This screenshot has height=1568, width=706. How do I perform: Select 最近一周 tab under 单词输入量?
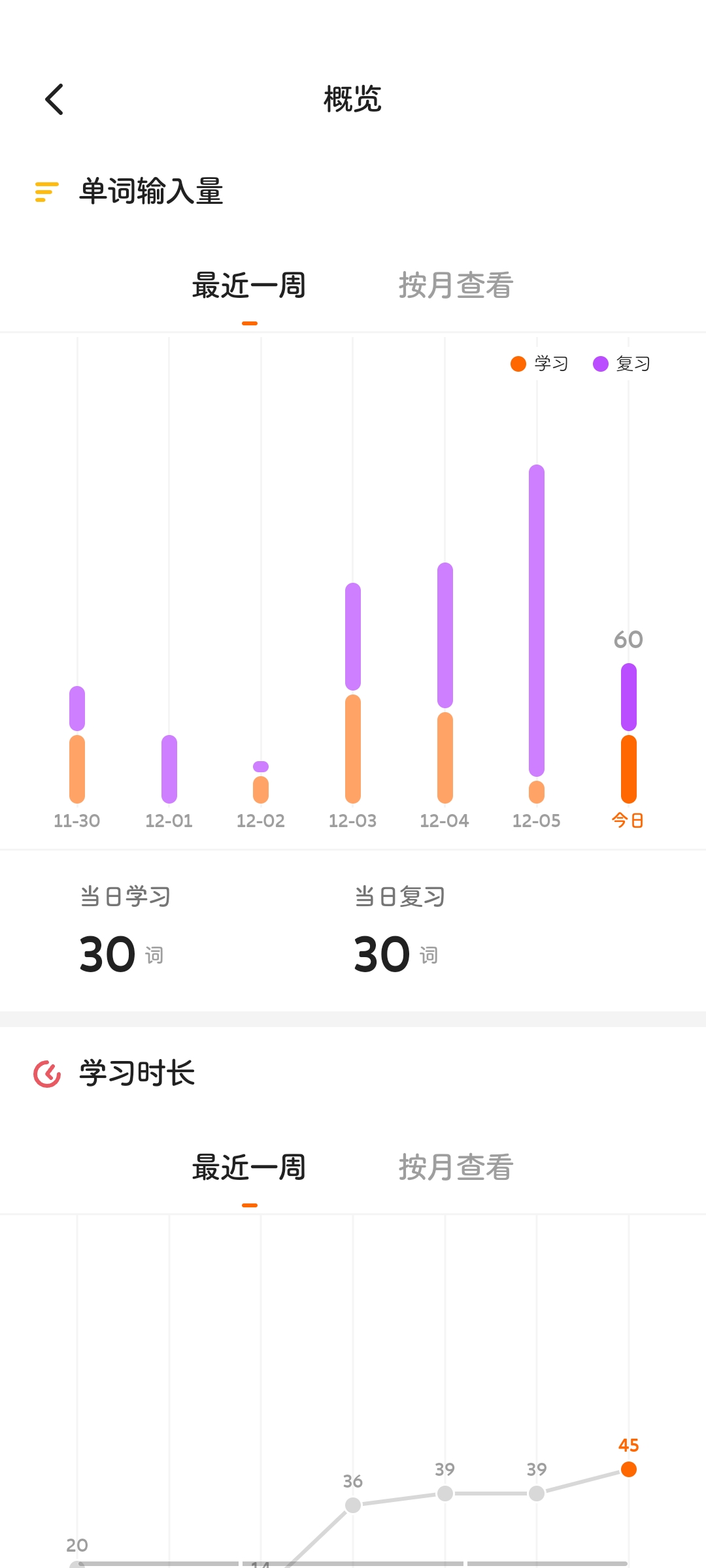[248, 286]
